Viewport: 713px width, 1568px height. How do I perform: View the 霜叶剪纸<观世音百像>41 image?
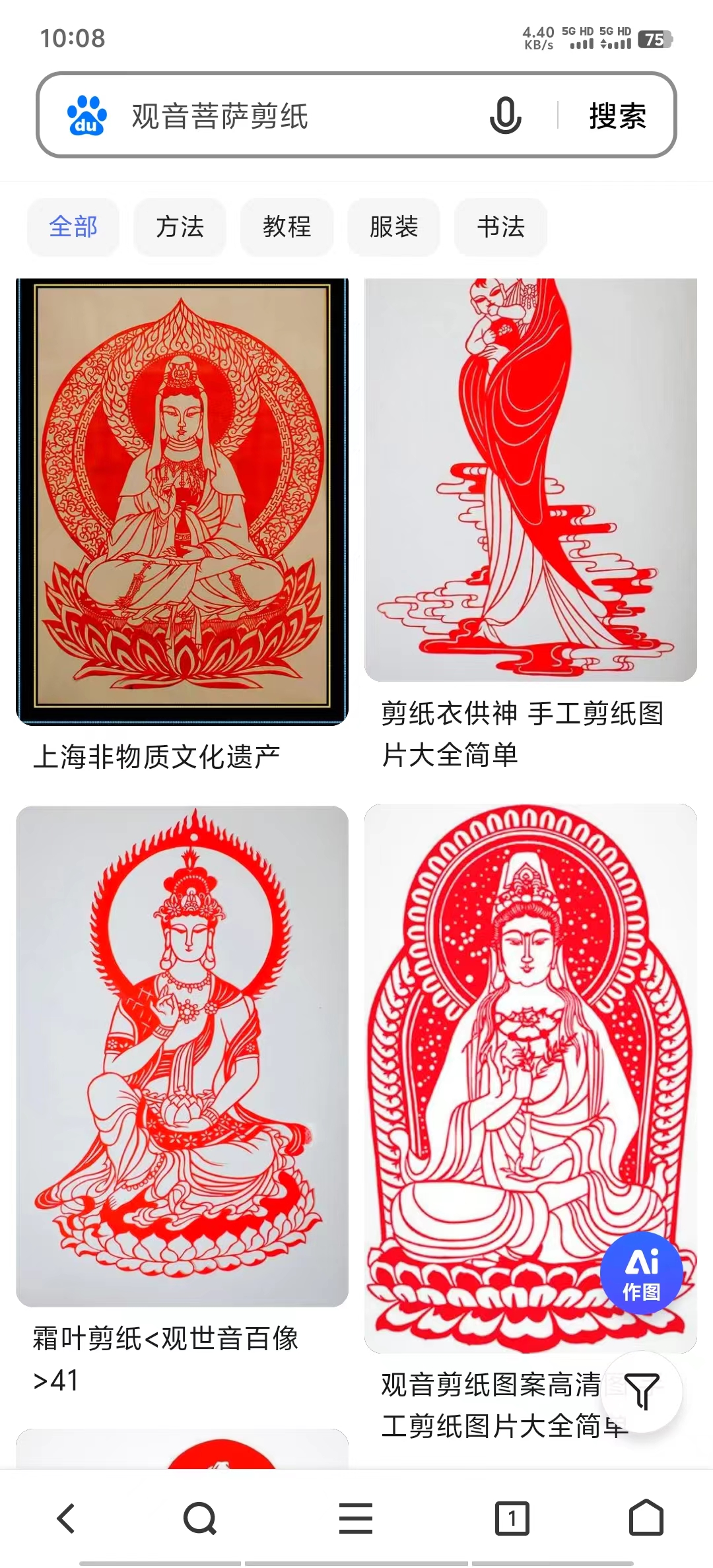tap(182, 1056)
